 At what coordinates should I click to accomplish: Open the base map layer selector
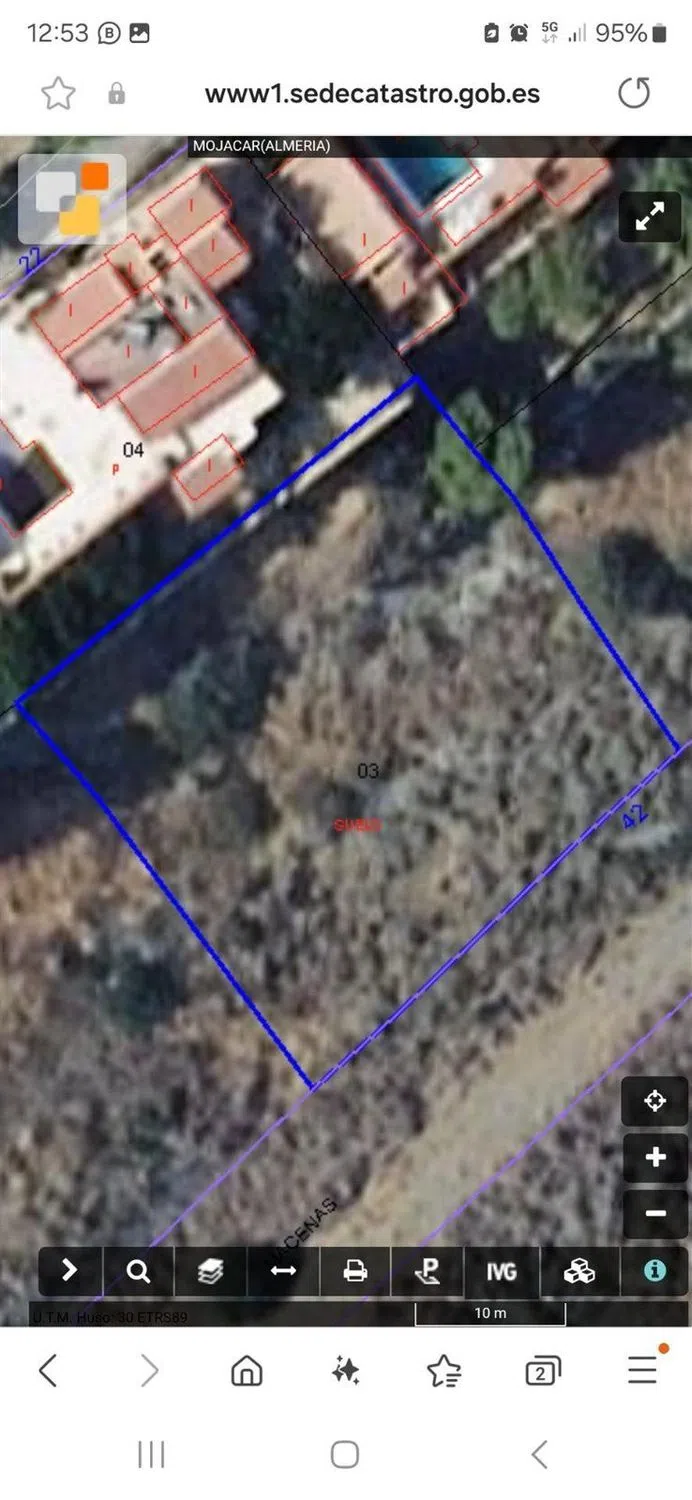point(73,198)
